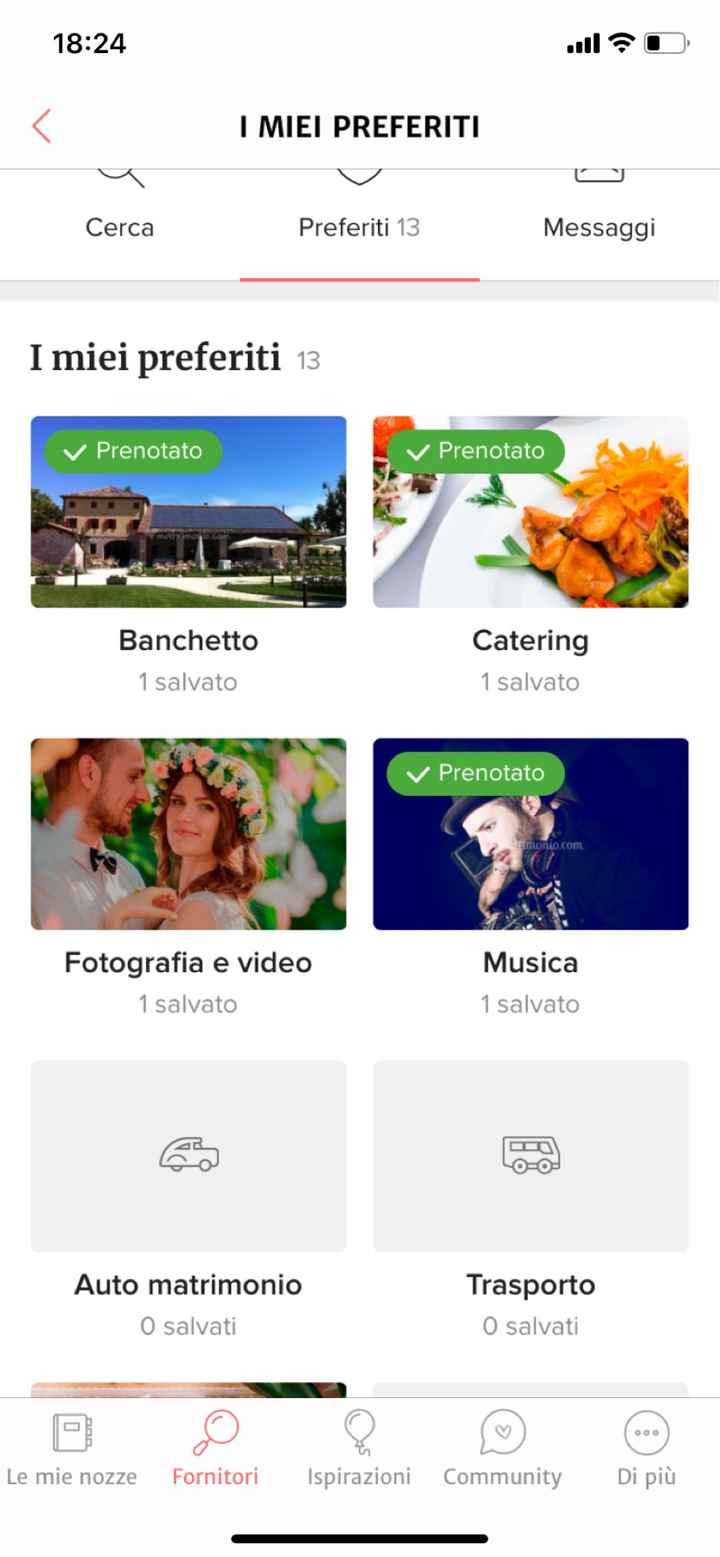This screenshot has height=1557, width=720.
Task: Open the Ispirazioni section
Action: [x=359, y=1448]
